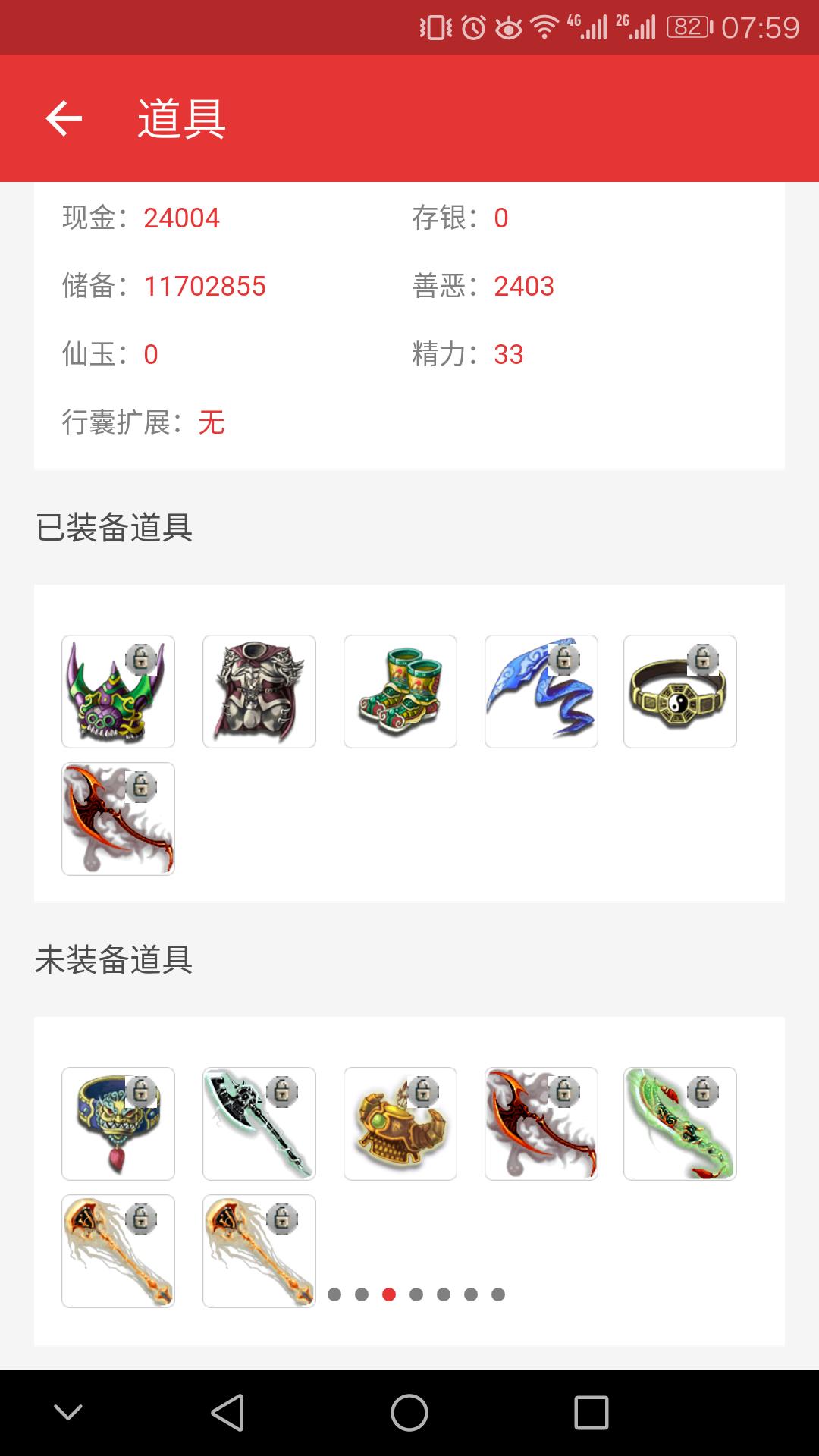Open the equipped purple horned helmet
Screen dimensions: 819x1456
coord(118,692)
